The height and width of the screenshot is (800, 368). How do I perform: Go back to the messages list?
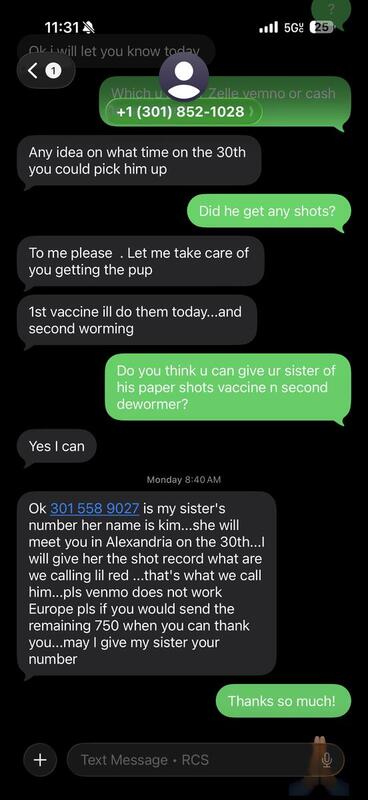tap(46, 71)
